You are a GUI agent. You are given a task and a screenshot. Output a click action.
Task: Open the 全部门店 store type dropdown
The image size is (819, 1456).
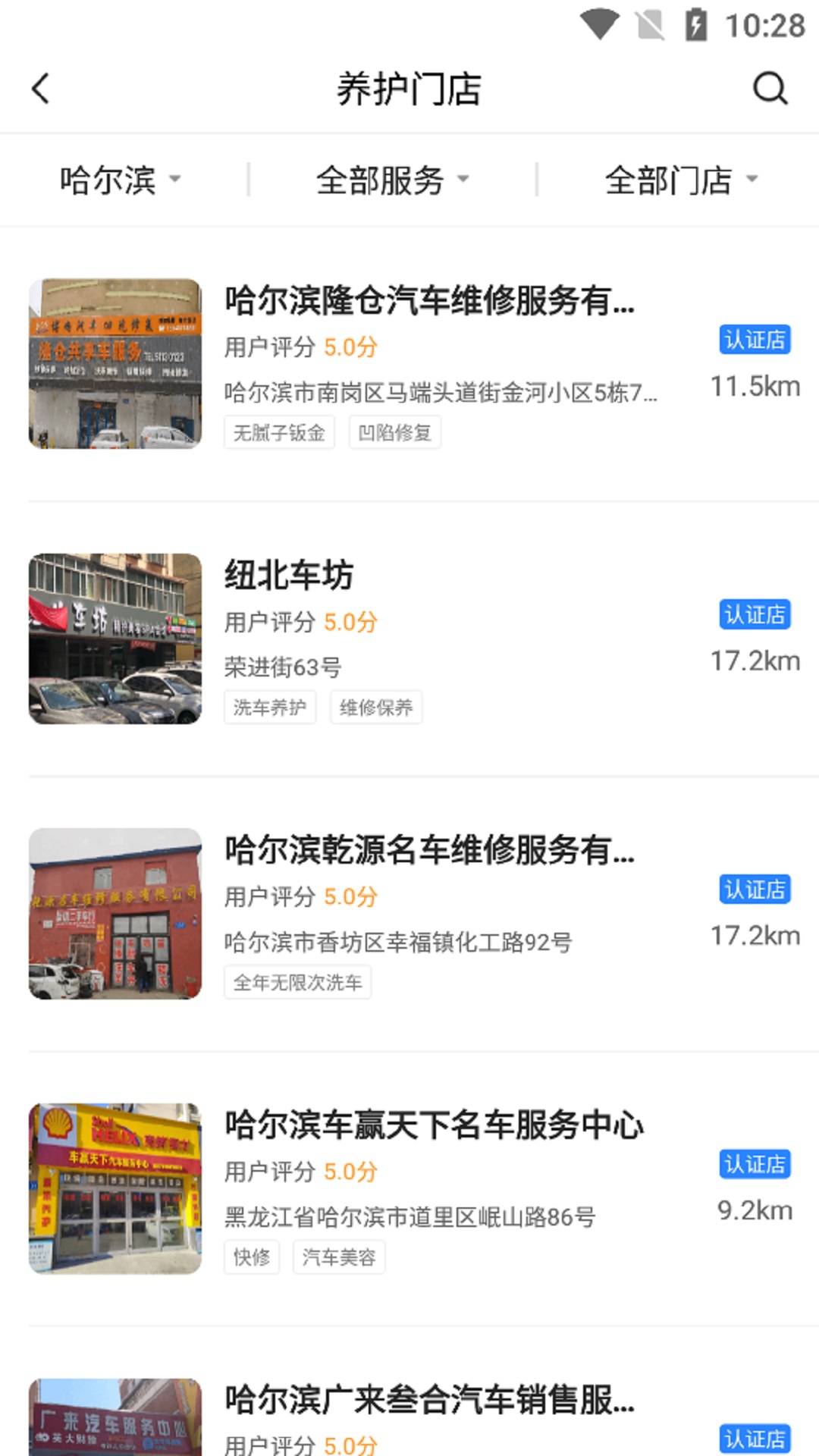pos(681,179)
